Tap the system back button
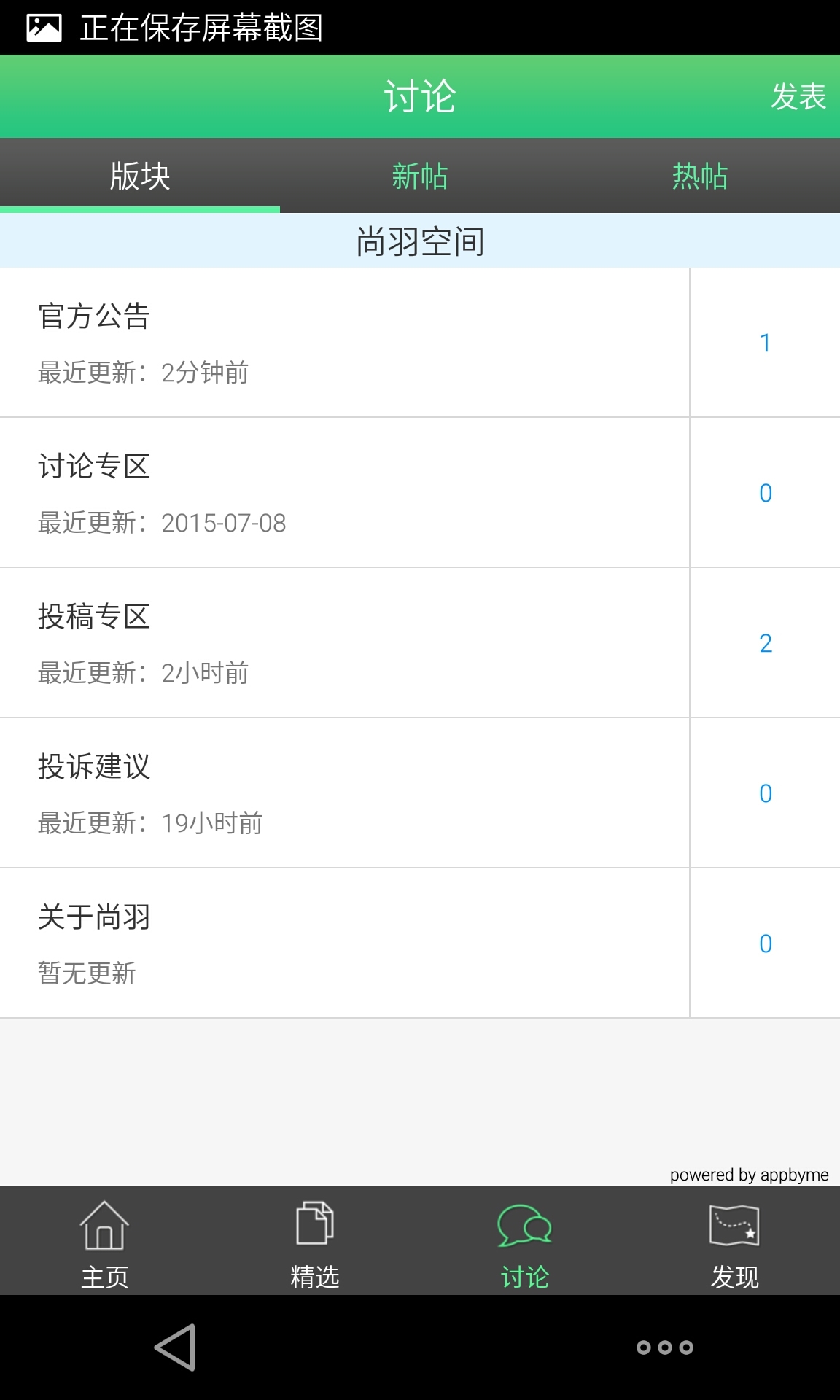 tap(176, 1347)
